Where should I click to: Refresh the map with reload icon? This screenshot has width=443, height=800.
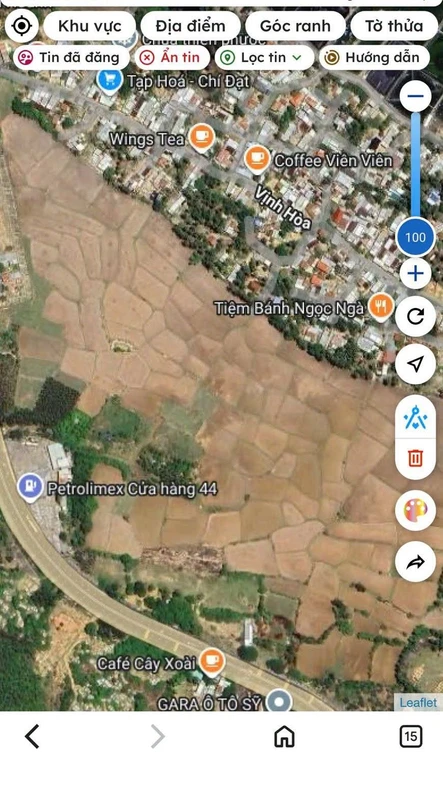coord(415,316)
